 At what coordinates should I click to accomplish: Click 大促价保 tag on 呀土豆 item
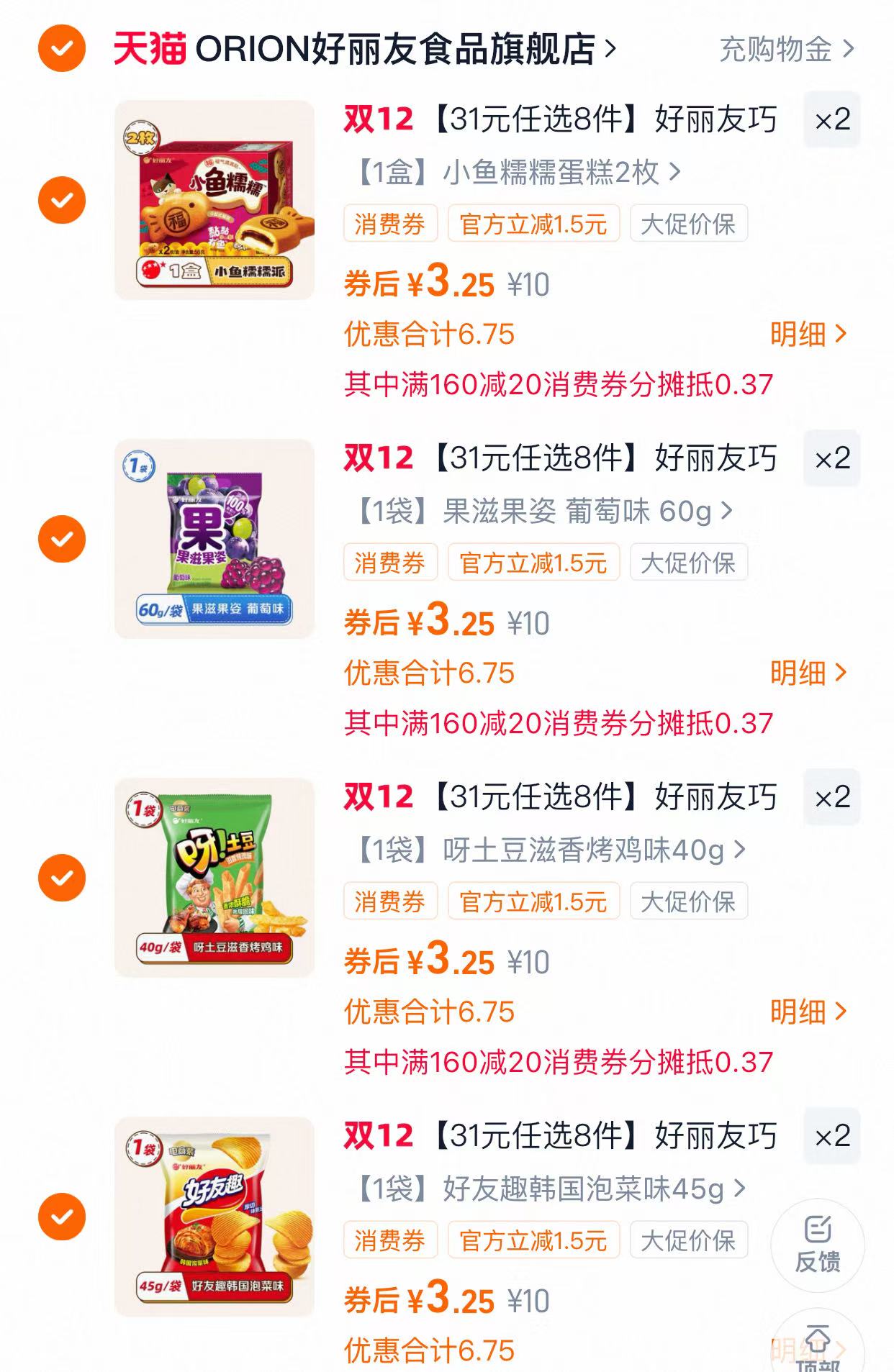point(689,901)
